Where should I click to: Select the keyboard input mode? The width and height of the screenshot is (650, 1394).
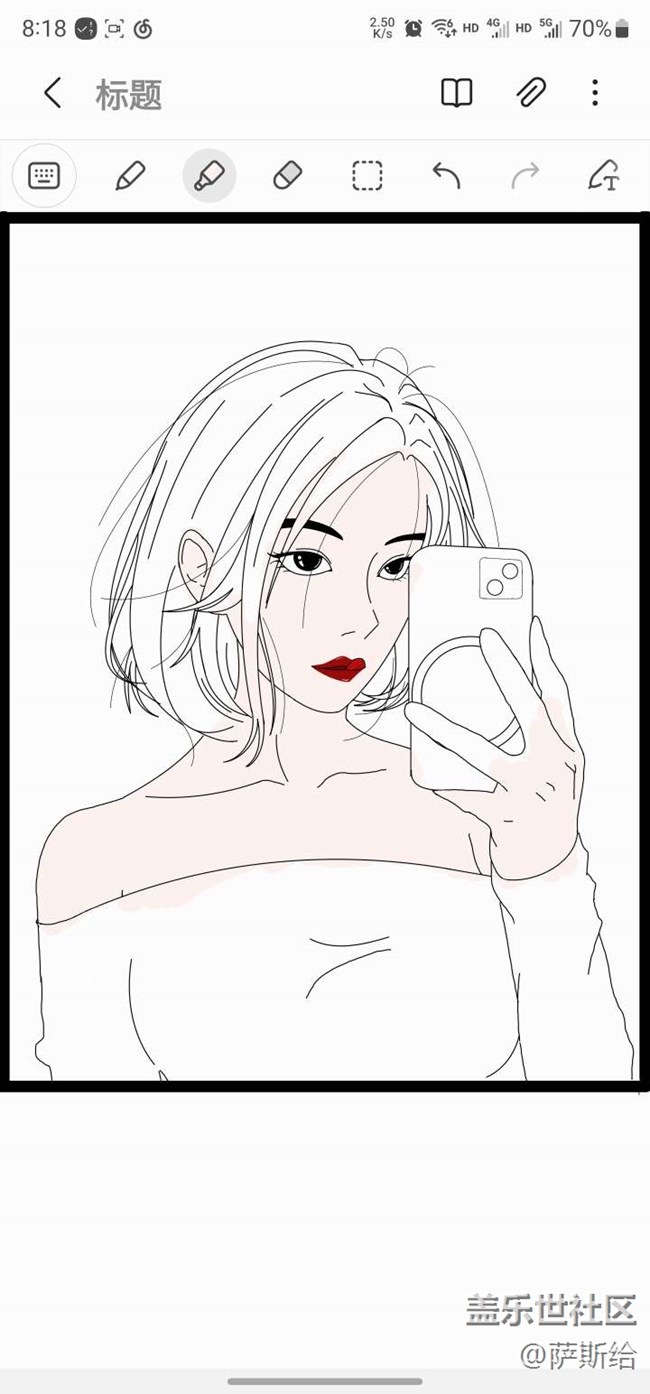44,176
